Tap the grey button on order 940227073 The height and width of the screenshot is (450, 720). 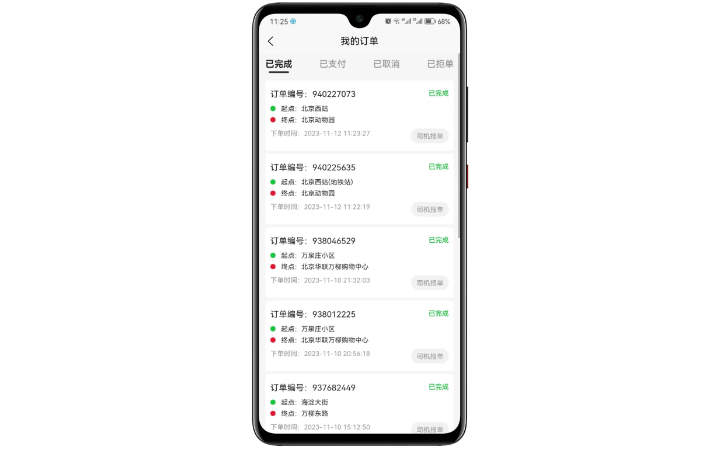tap(429, 135)
